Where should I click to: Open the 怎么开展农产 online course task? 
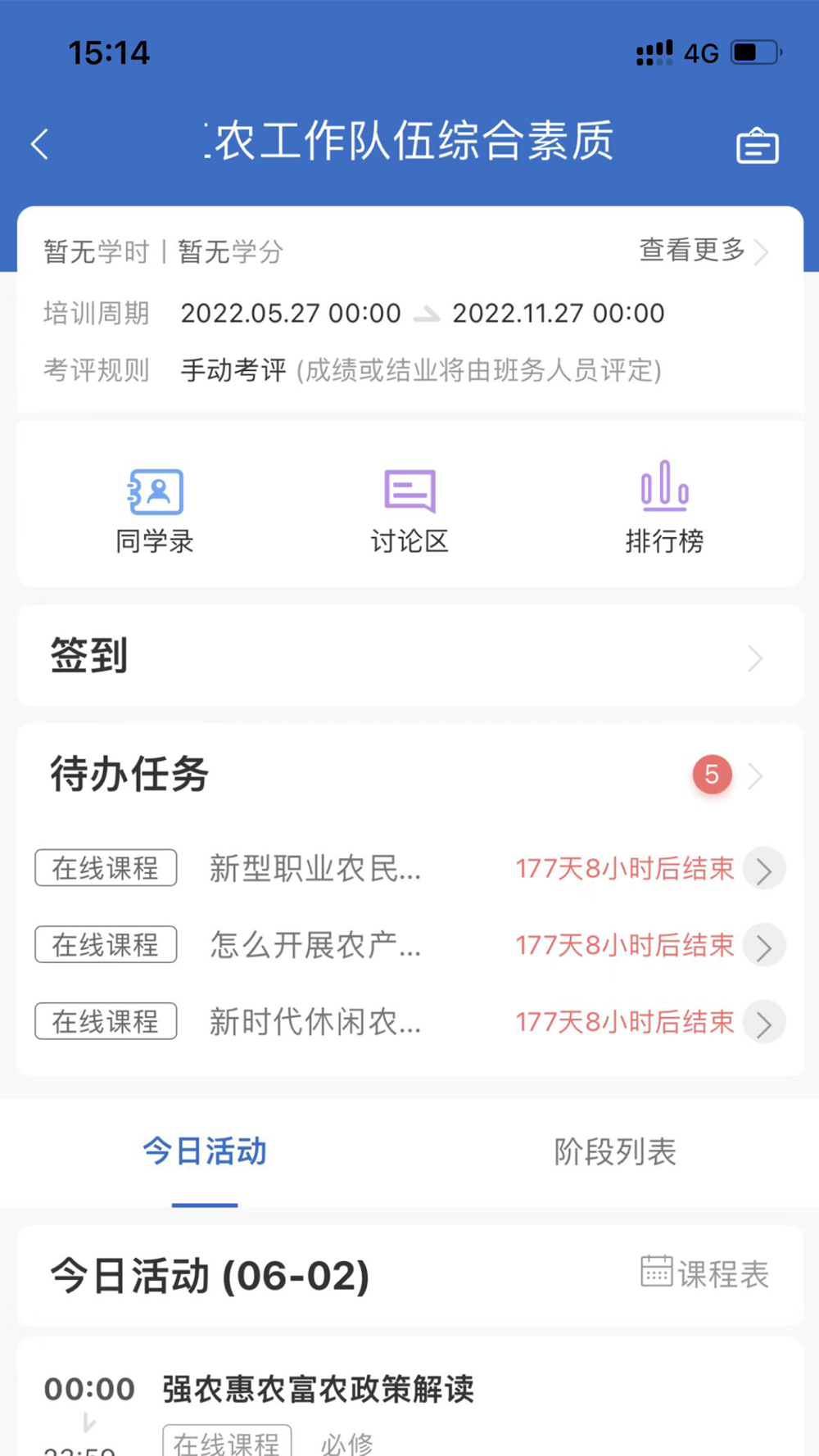(x=409, y=946)
